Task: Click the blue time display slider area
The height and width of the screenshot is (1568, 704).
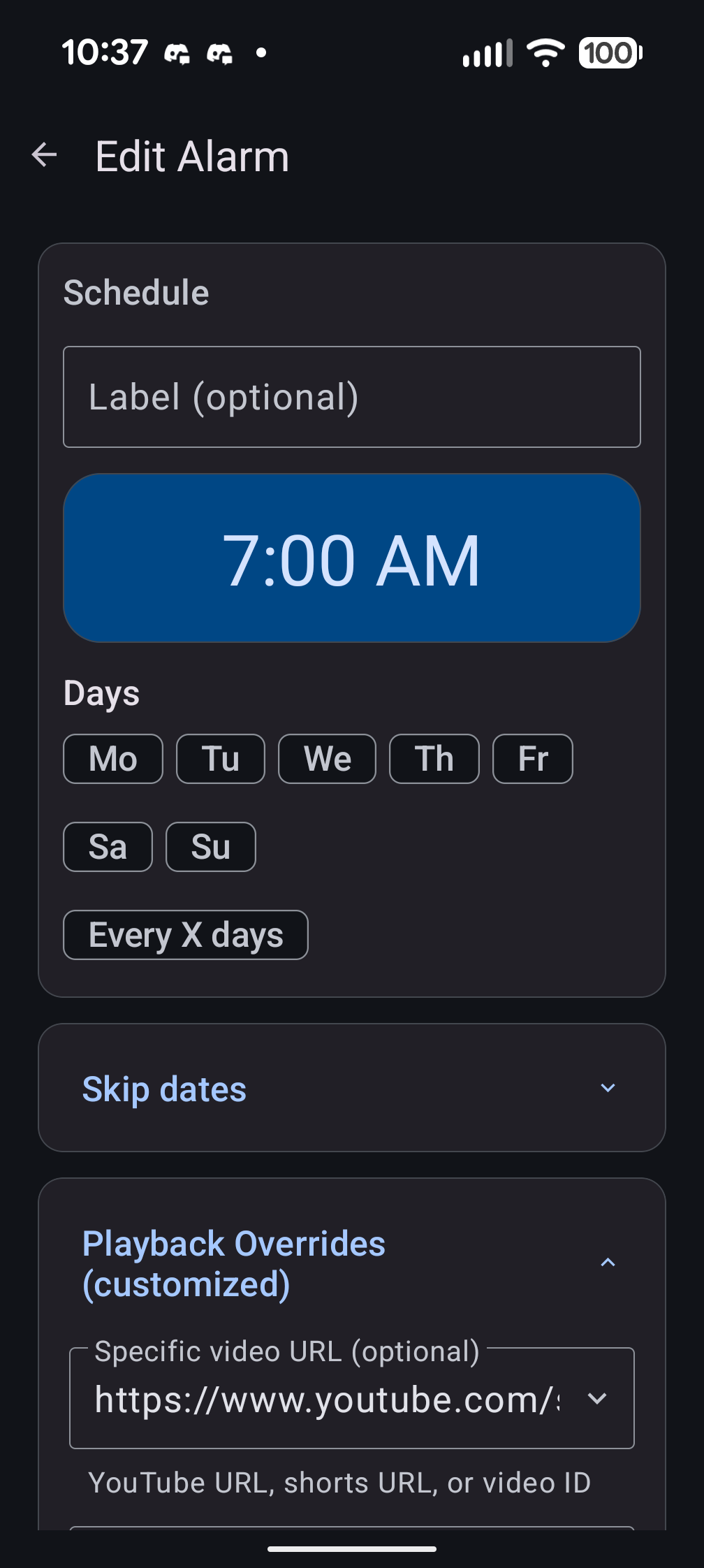Action: 352,557
